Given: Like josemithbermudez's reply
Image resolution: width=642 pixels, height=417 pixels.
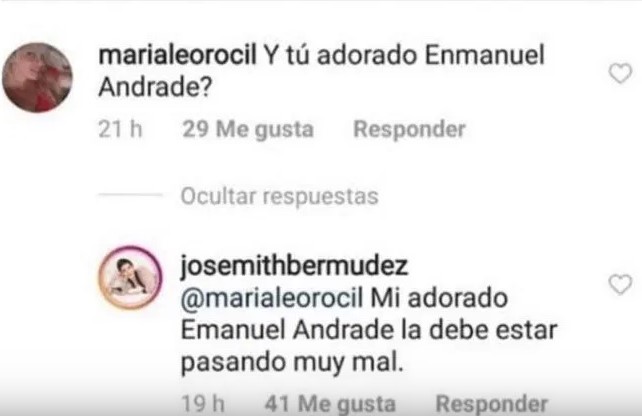Looking at the screenshot, I should point(620,285).
